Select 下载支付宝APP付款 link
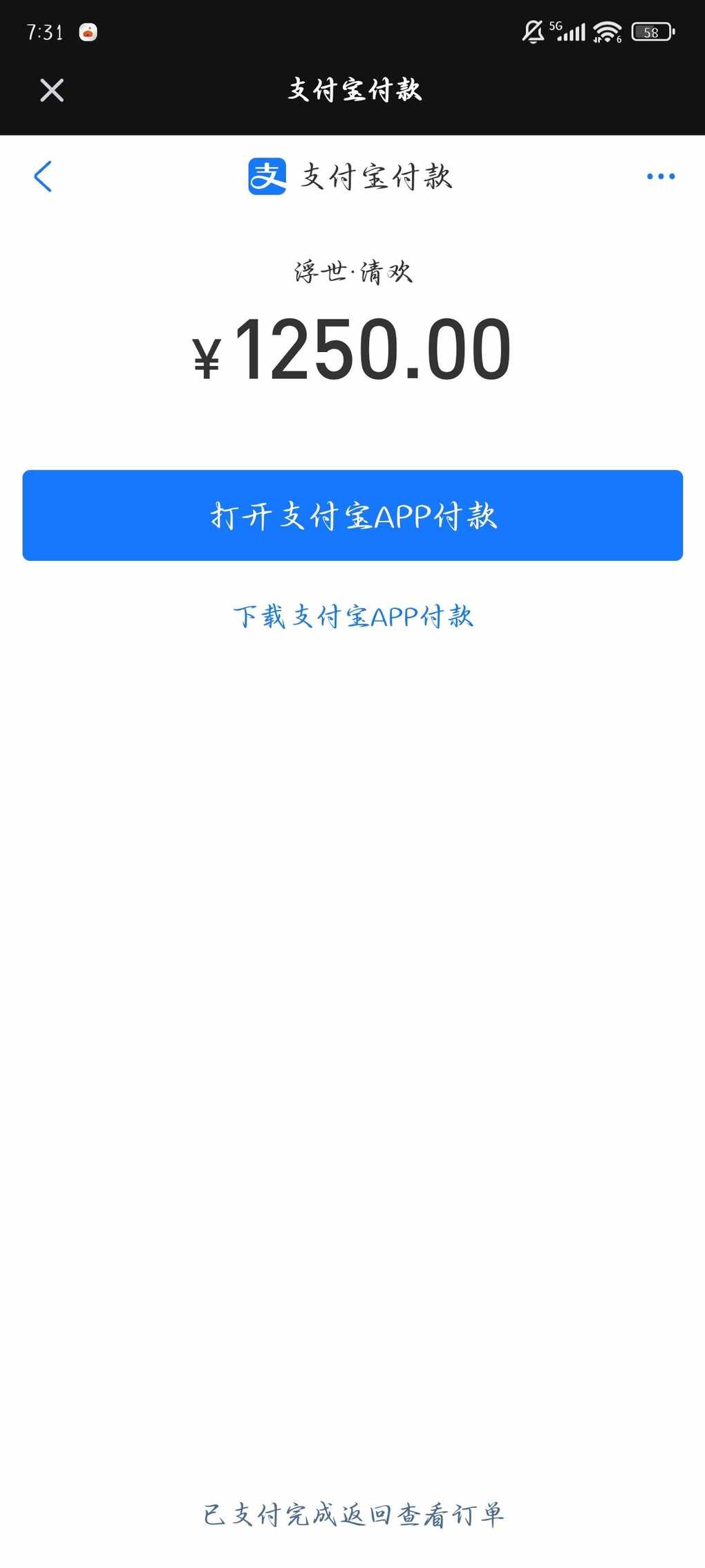This screenshot has width=705, height=1568. tap(352, 616)
